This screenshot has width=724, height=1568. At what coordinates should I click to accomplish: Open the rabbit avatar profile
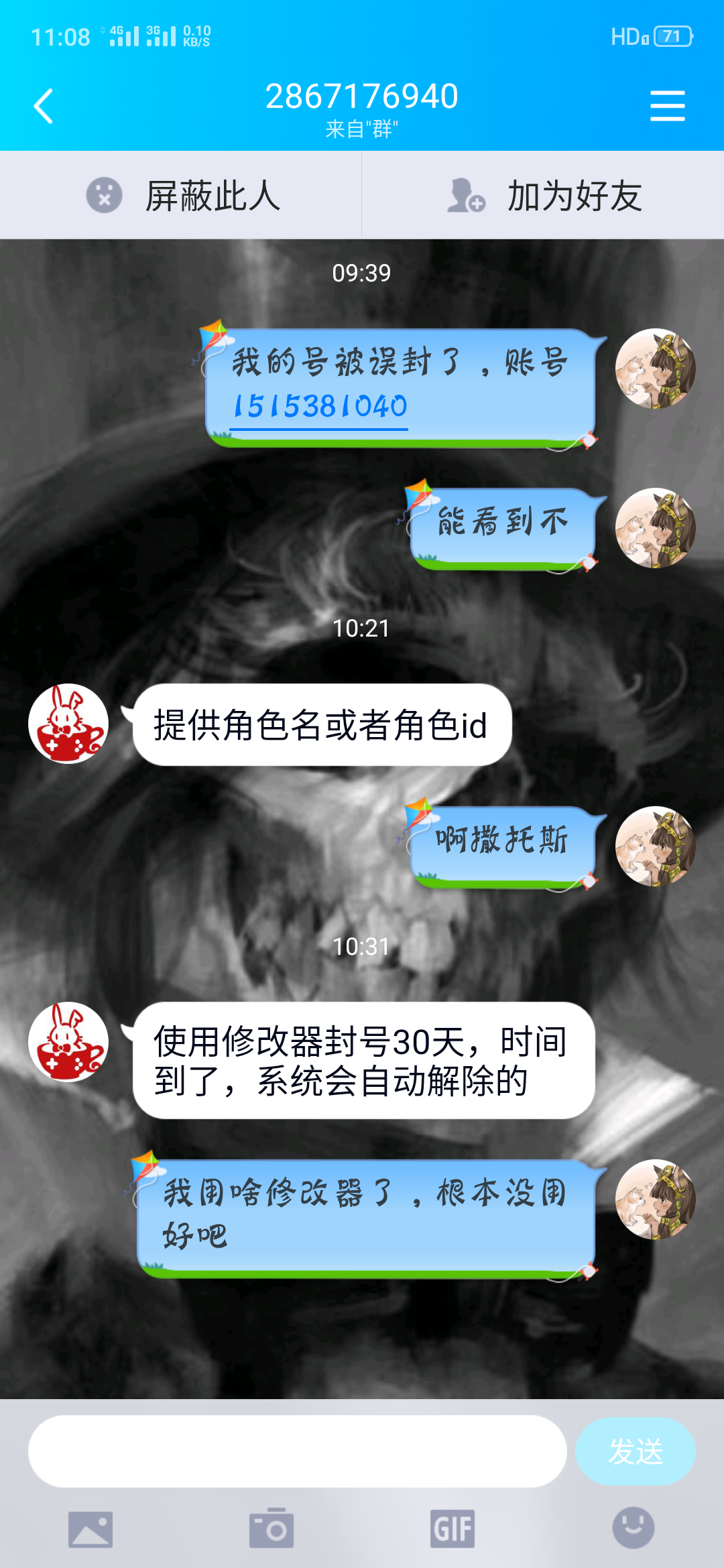coord(69,726)
